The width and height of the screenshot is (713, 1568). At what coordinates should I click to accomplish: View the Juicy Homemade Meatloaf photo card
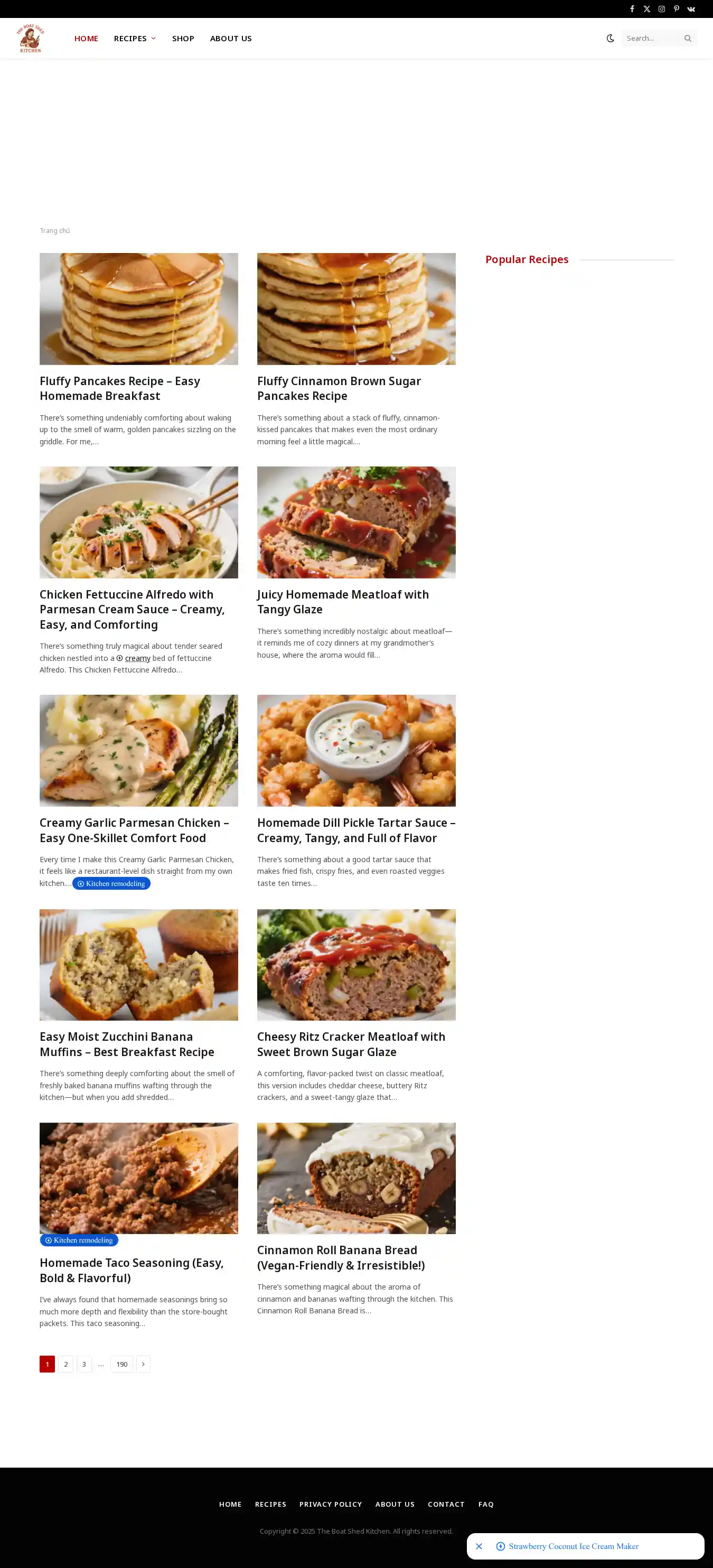(356, 522)
